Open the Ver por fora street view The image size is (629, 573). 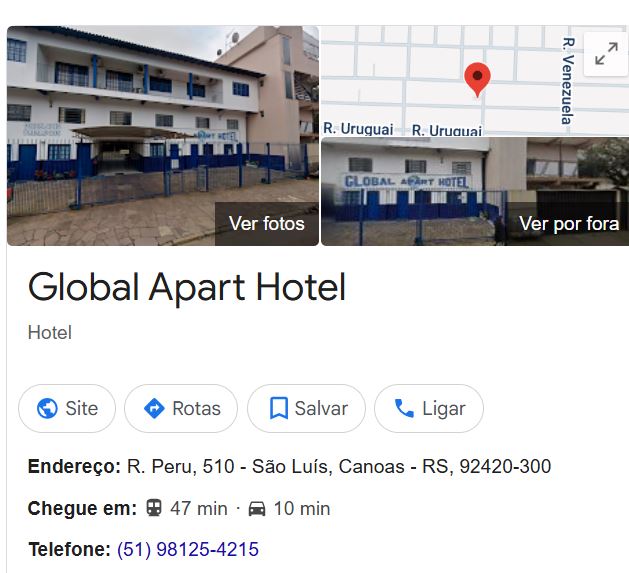pyautogui.click(x=568, y=223)
